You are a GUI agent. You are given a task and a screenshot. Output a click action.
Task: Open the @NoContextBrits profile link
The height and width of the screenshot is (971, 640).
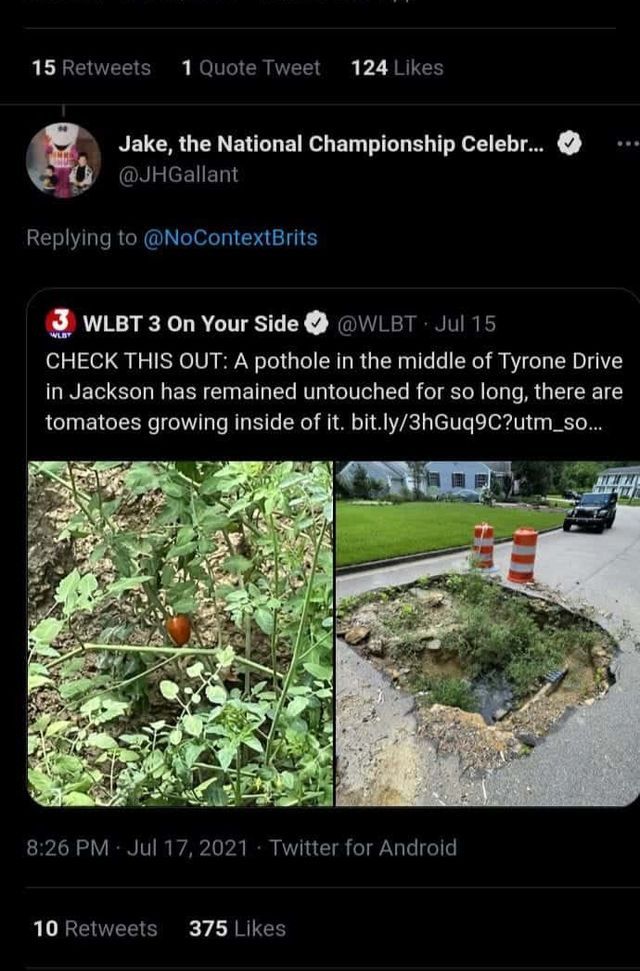pos(231,237)
